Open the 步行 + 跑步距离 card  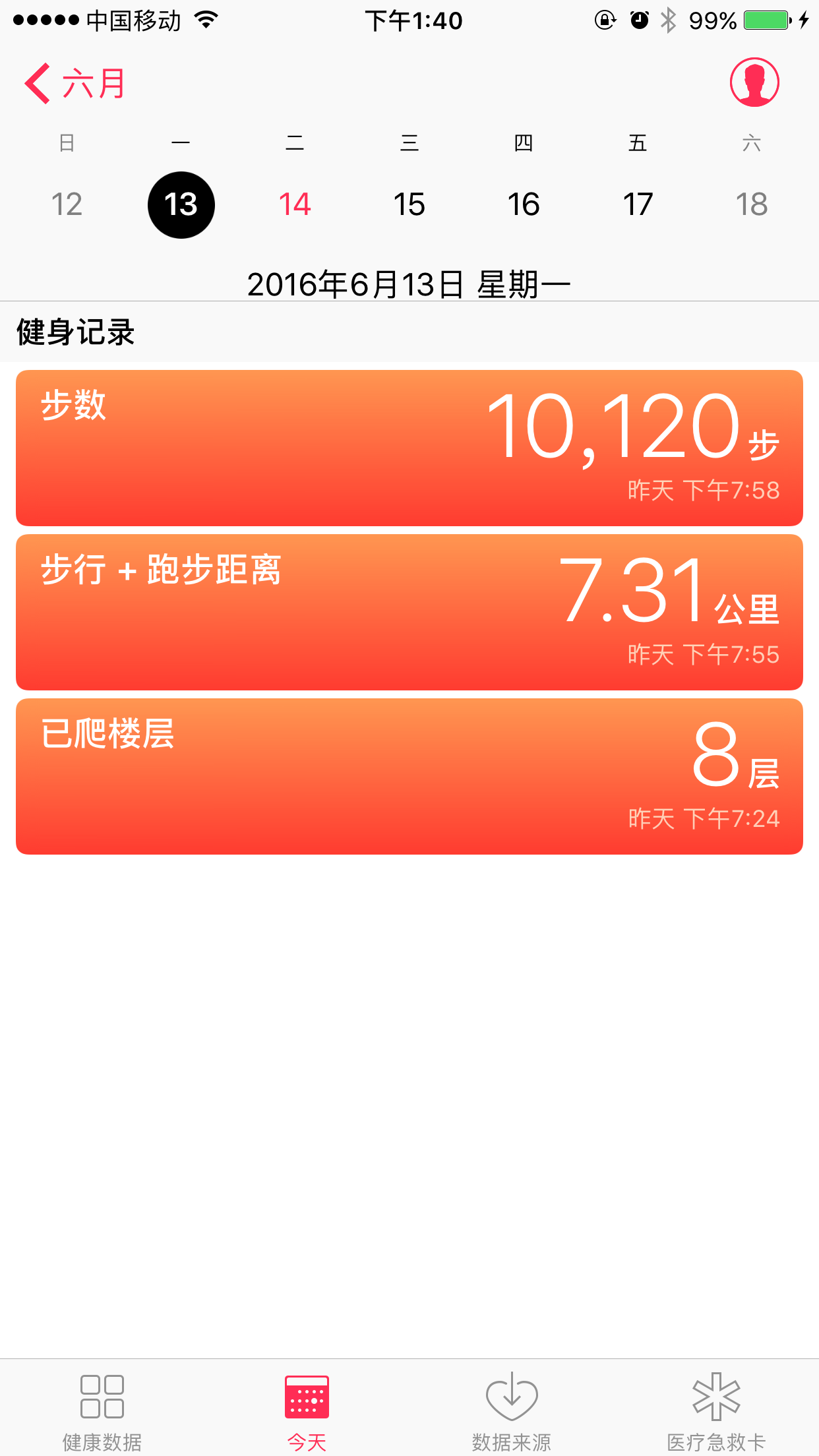tap(409, 612)
